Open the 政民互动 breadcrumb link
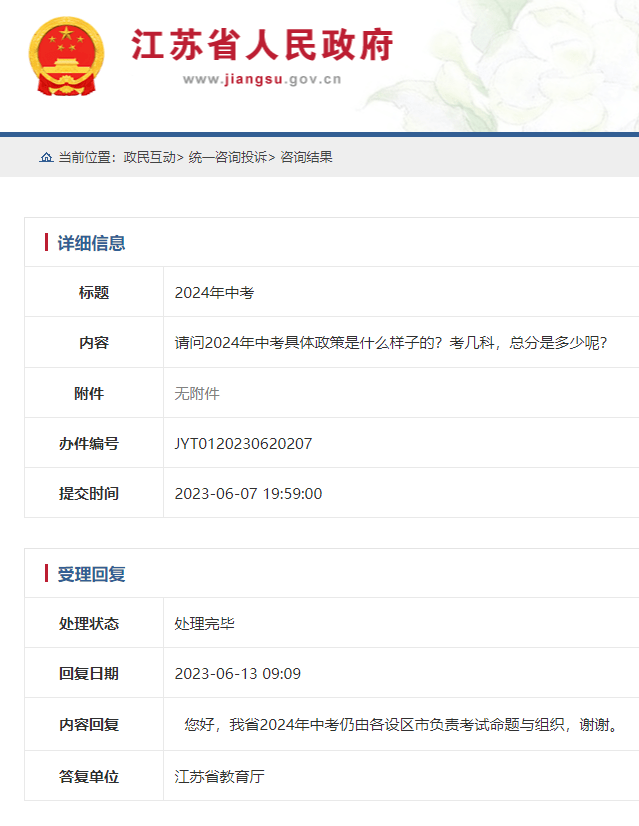 click(x=150, y=157)
